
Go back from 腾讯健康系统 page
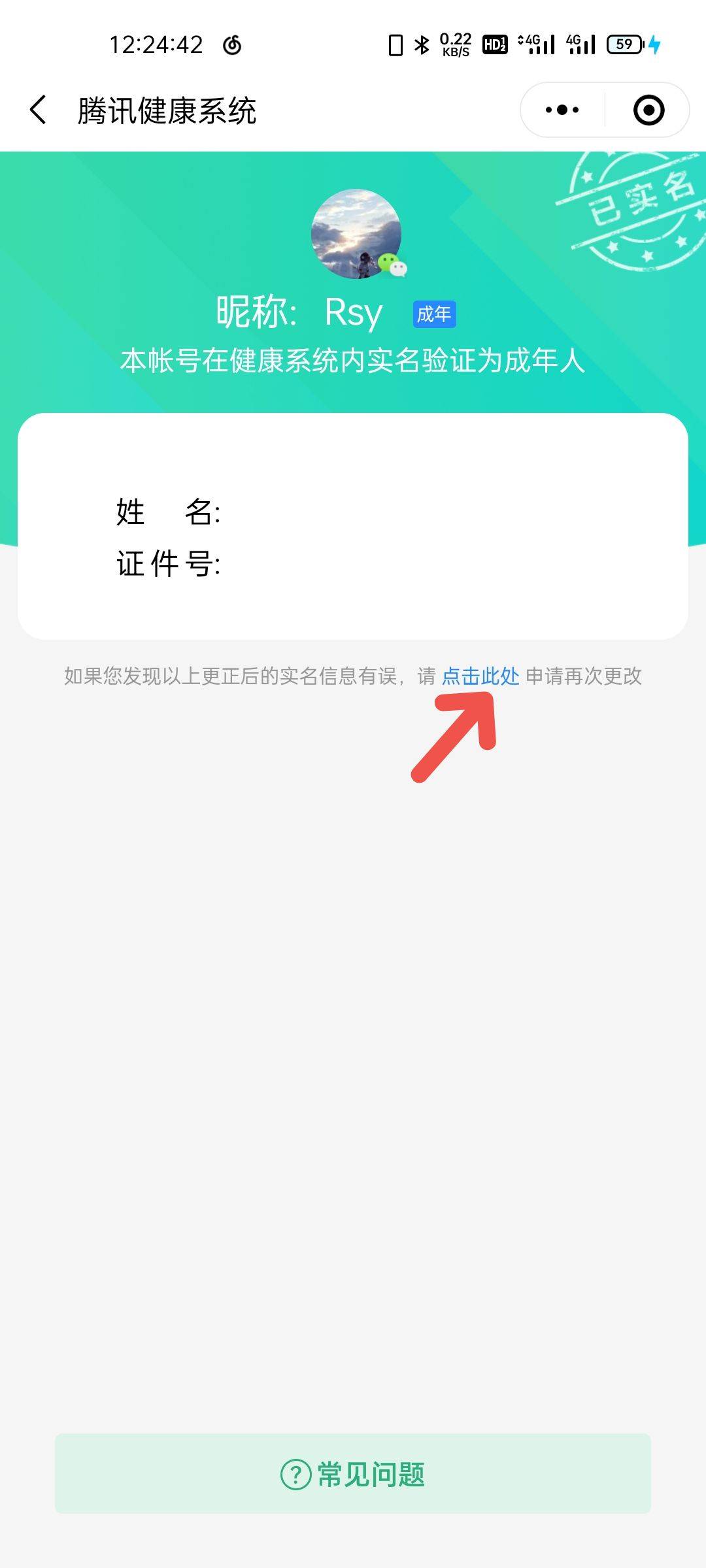39,110
